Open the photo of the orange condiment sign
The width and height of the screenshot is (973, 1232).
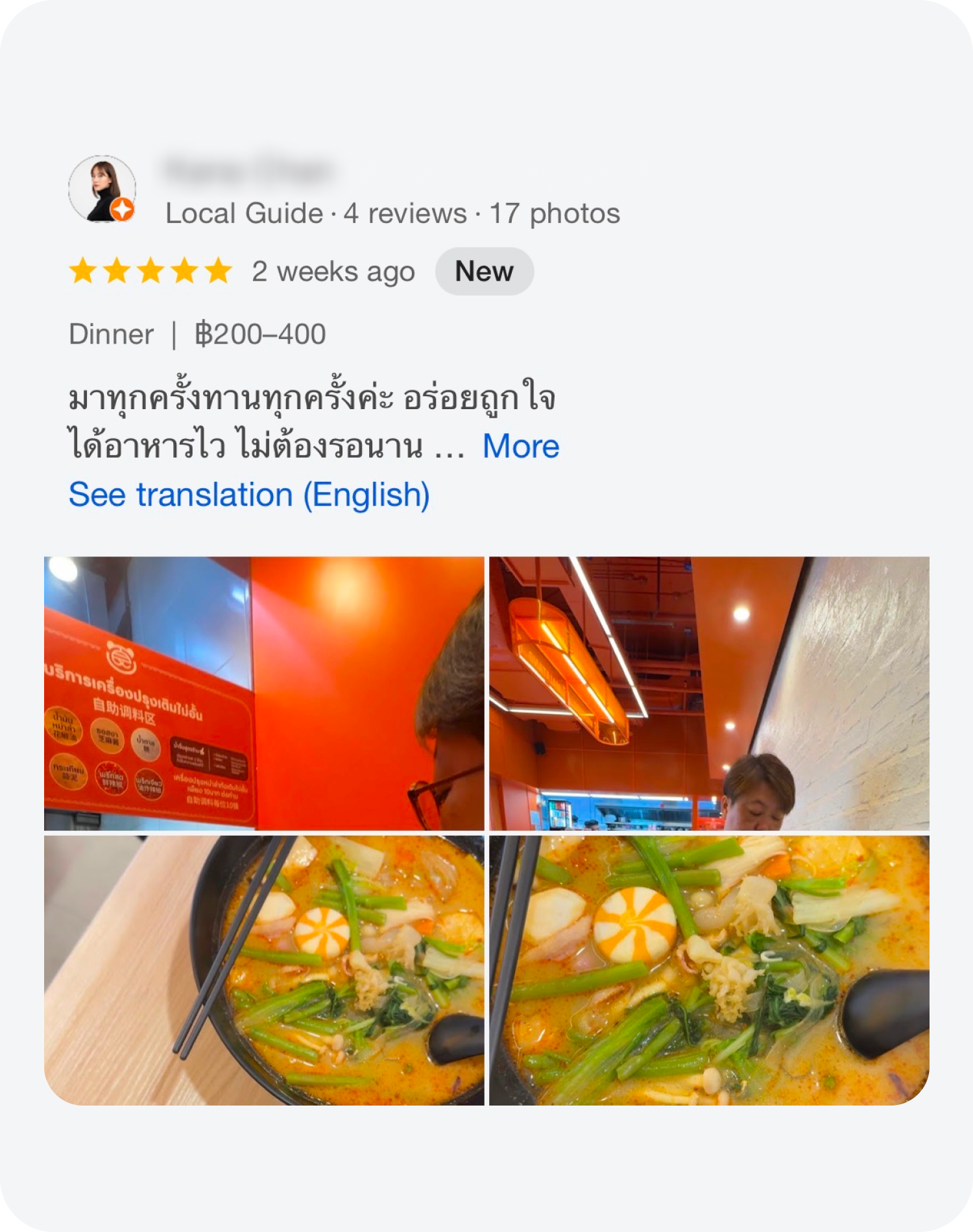tap(264, 693)
